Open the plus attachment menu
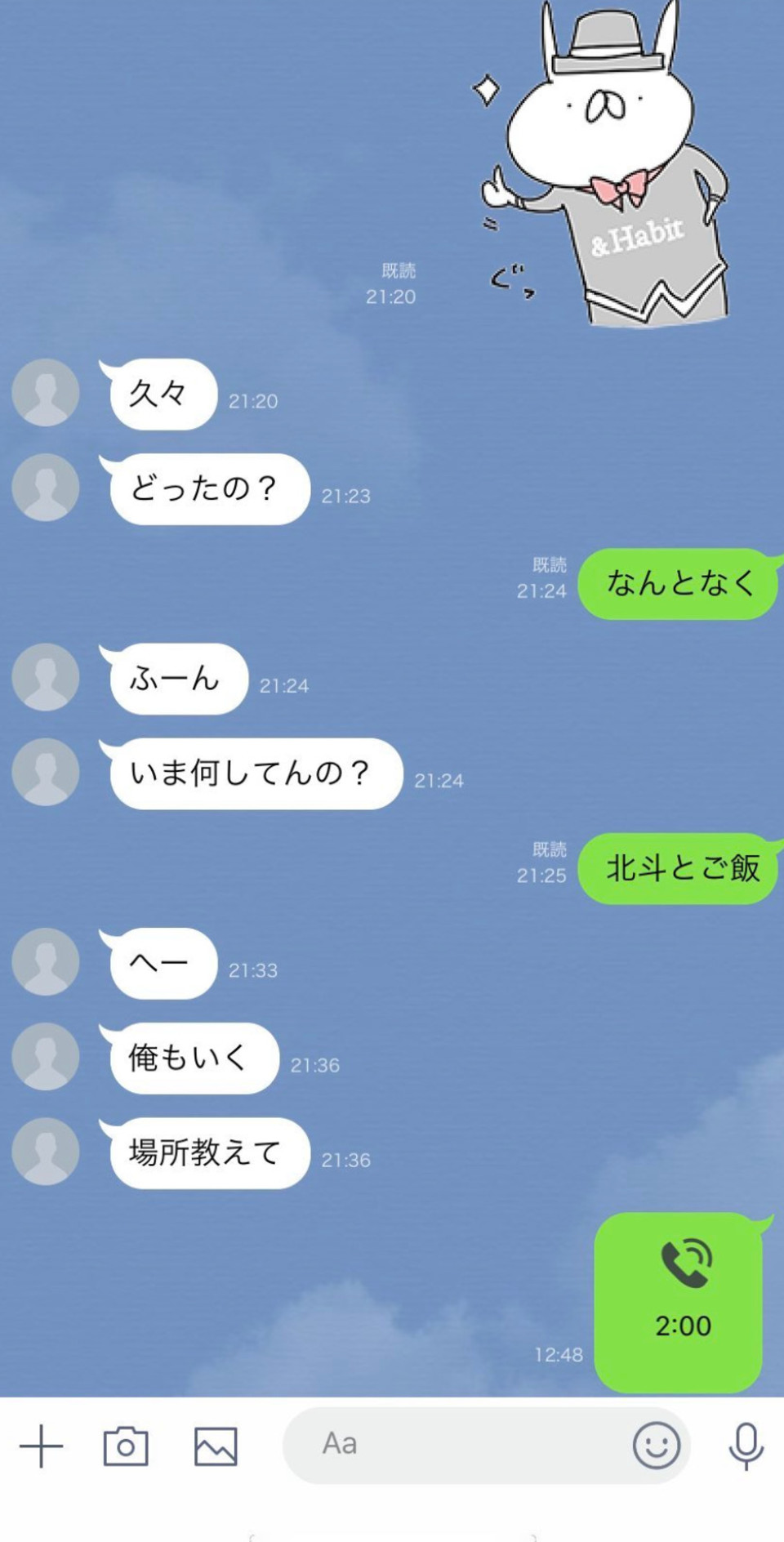 tap(41, 1446)
